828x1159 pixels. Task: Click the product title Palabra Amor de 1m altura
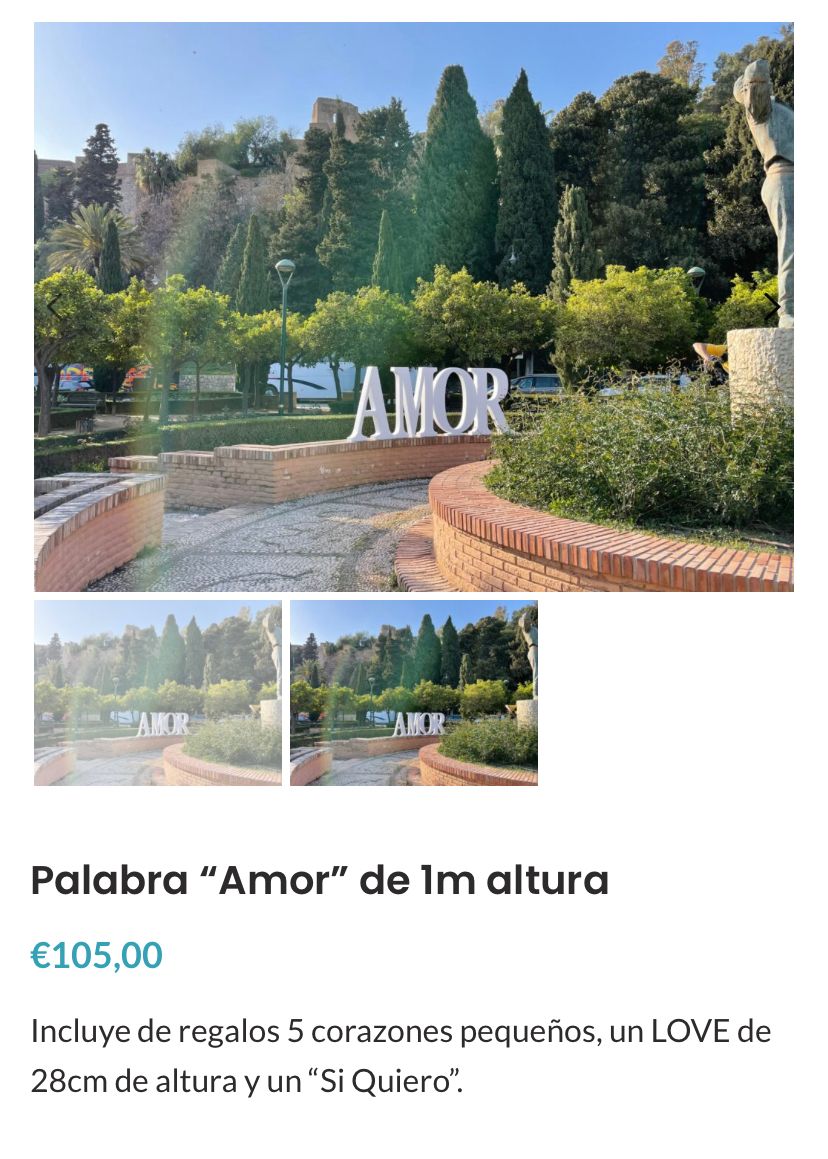point(320,881)
